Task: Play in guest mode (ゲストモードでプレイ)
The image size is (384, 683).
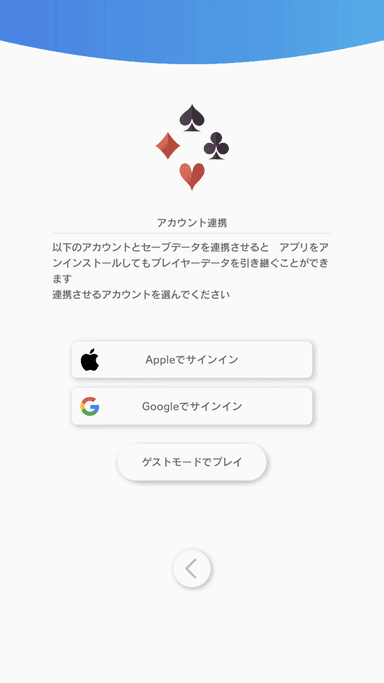Action: point(192,462)
